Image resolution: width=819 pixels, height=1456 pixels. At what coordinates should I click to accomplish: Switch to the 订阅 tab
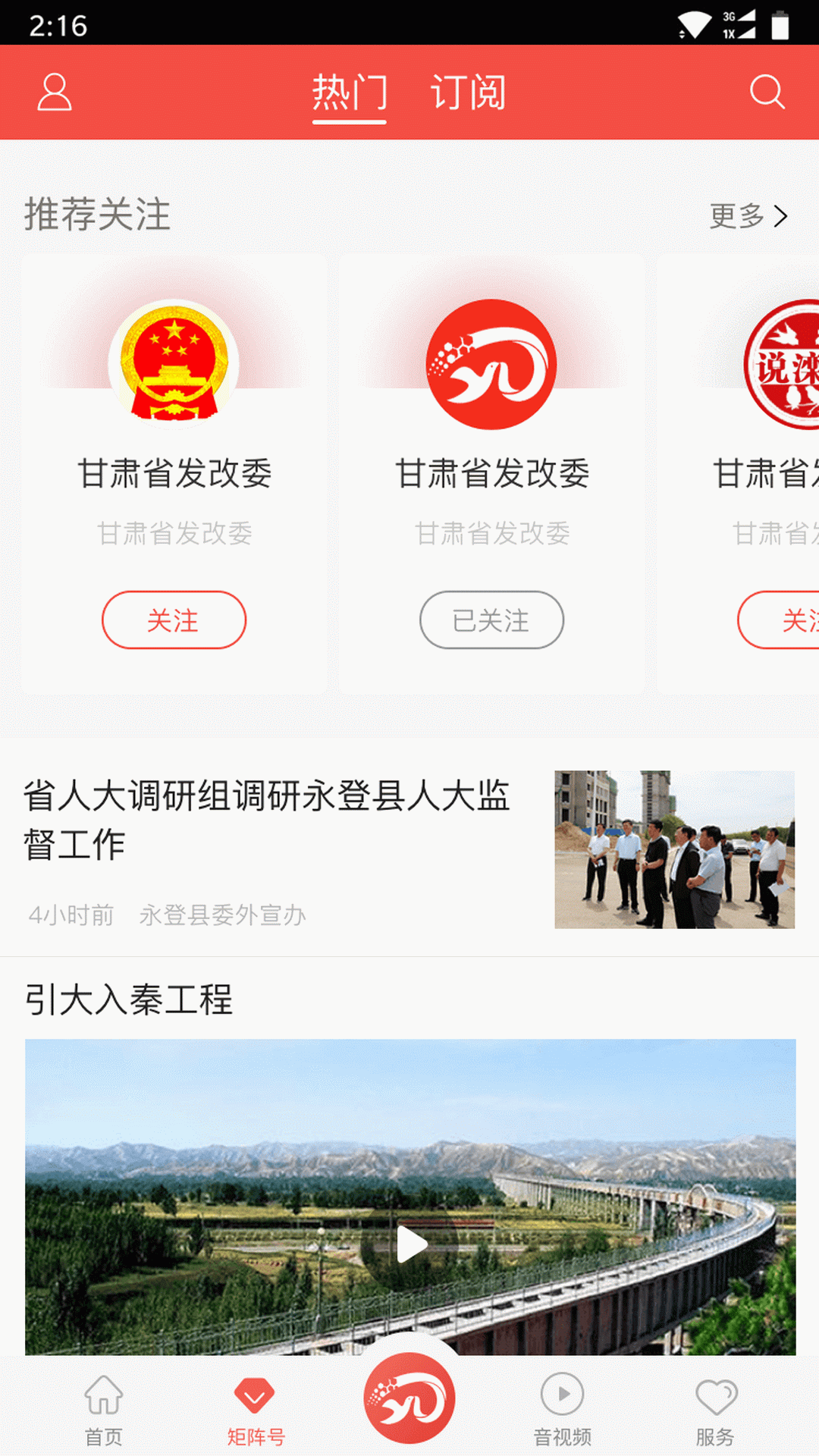tap(468, 93)
